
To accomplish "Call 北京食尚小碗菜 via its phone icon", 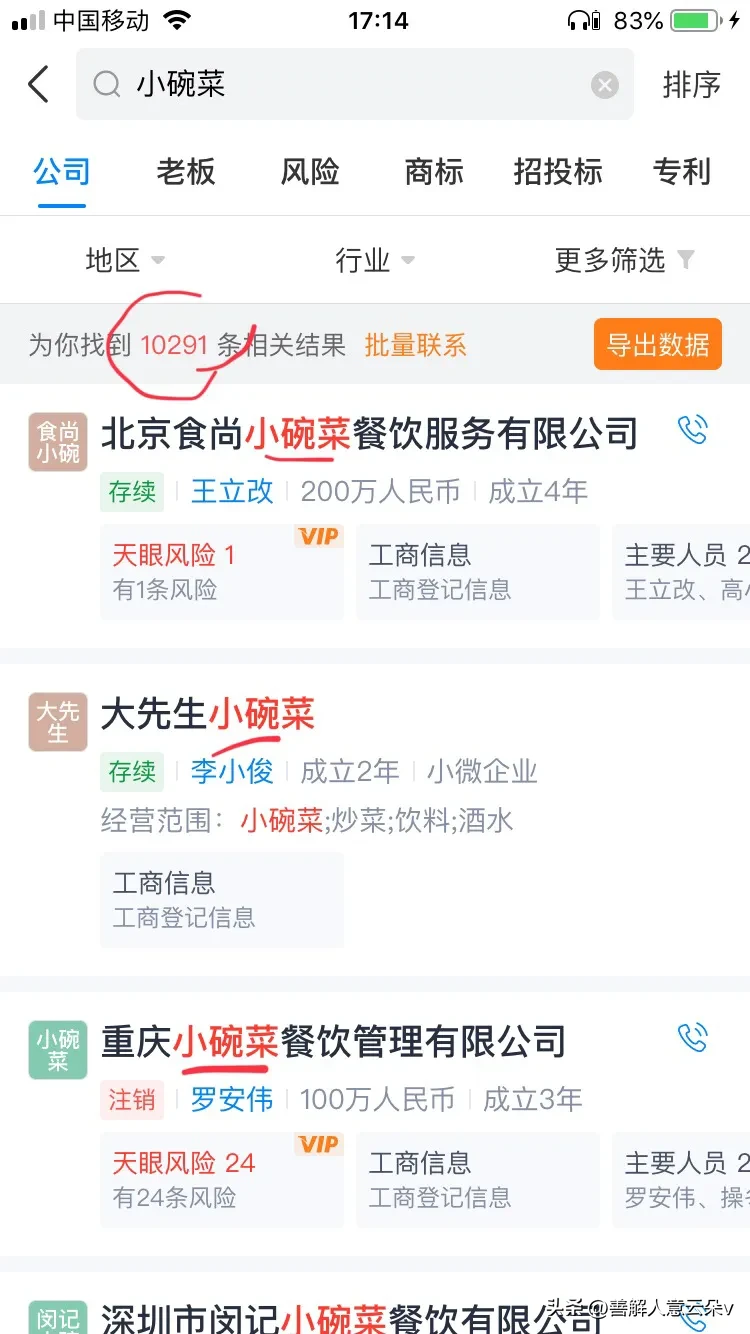I will click(x=692, y=430).
